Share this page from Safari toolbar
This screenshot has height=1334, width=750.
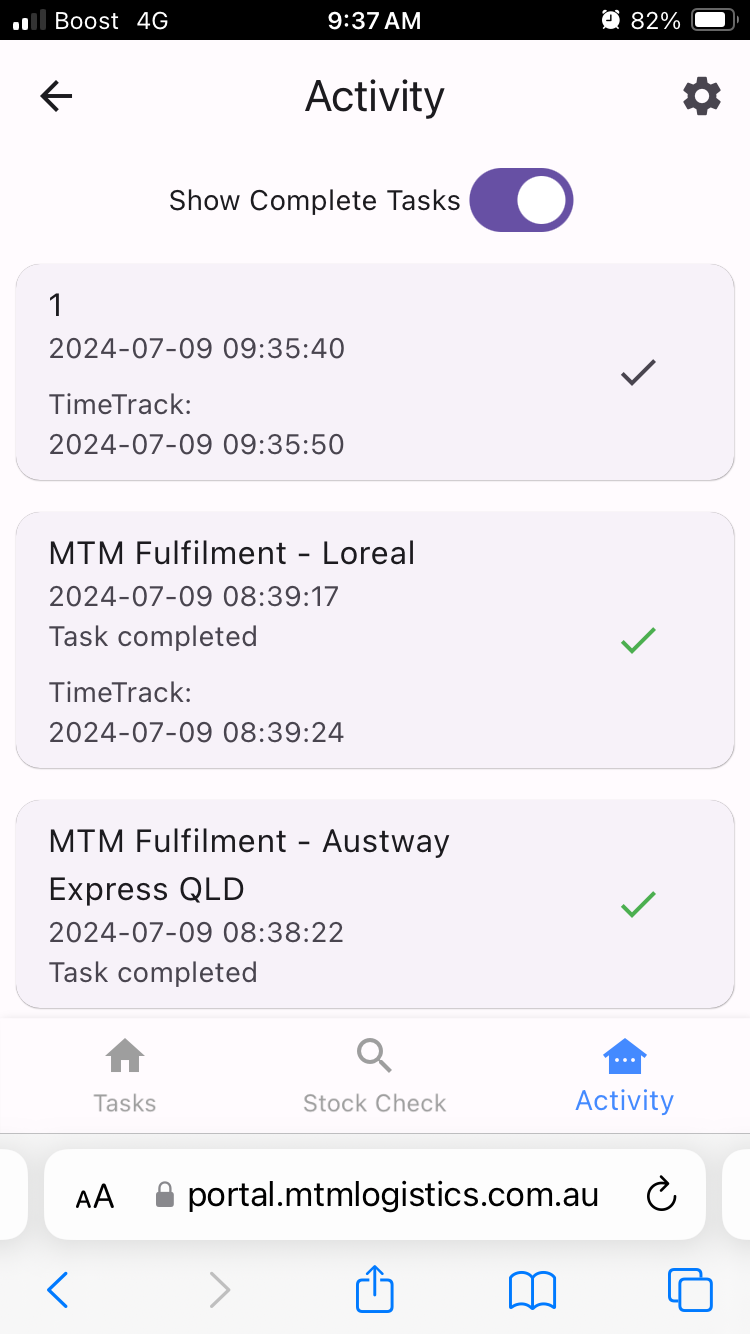click(375, 1289)
